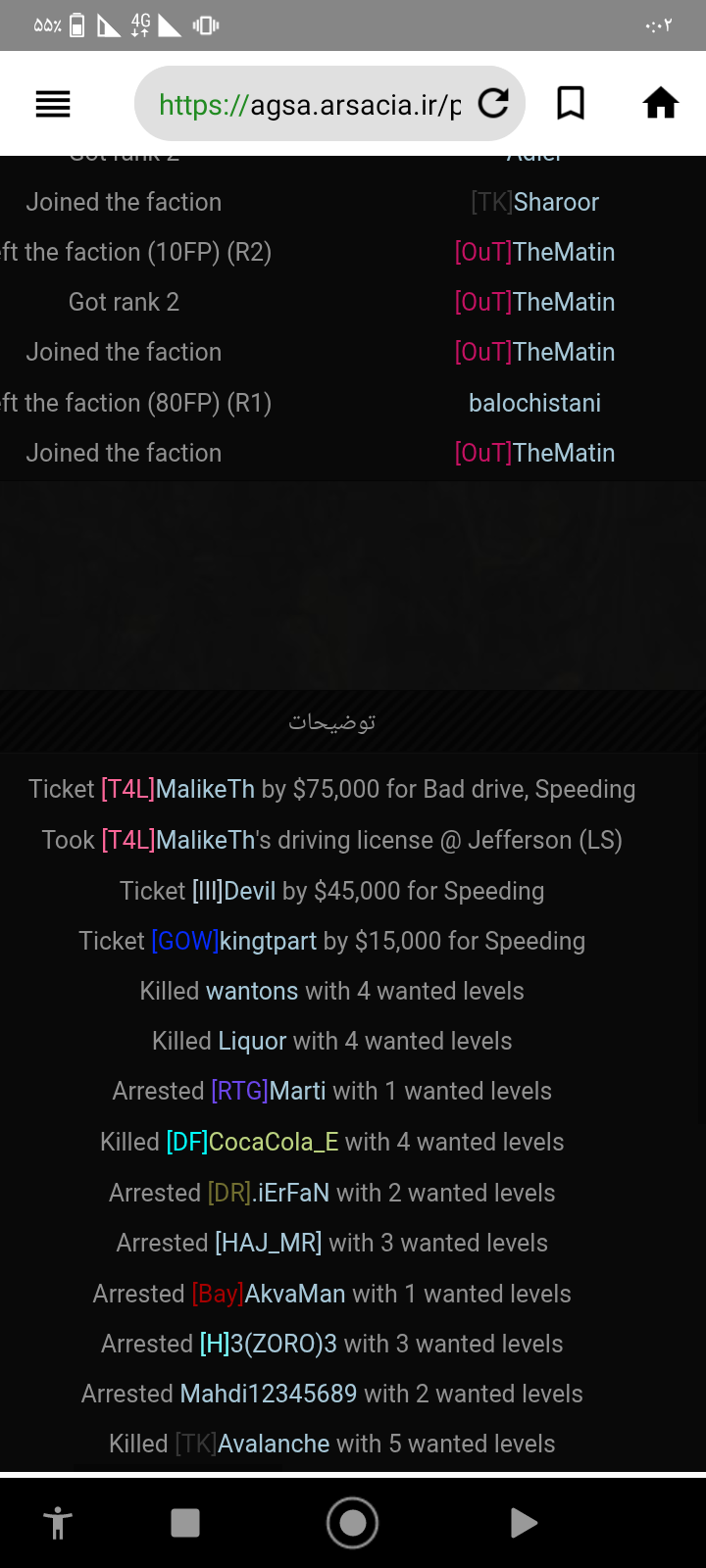Viewport: 706px width, 1568px height.
Task: Open the browser hamburger menu
Action: click(52, 104)
